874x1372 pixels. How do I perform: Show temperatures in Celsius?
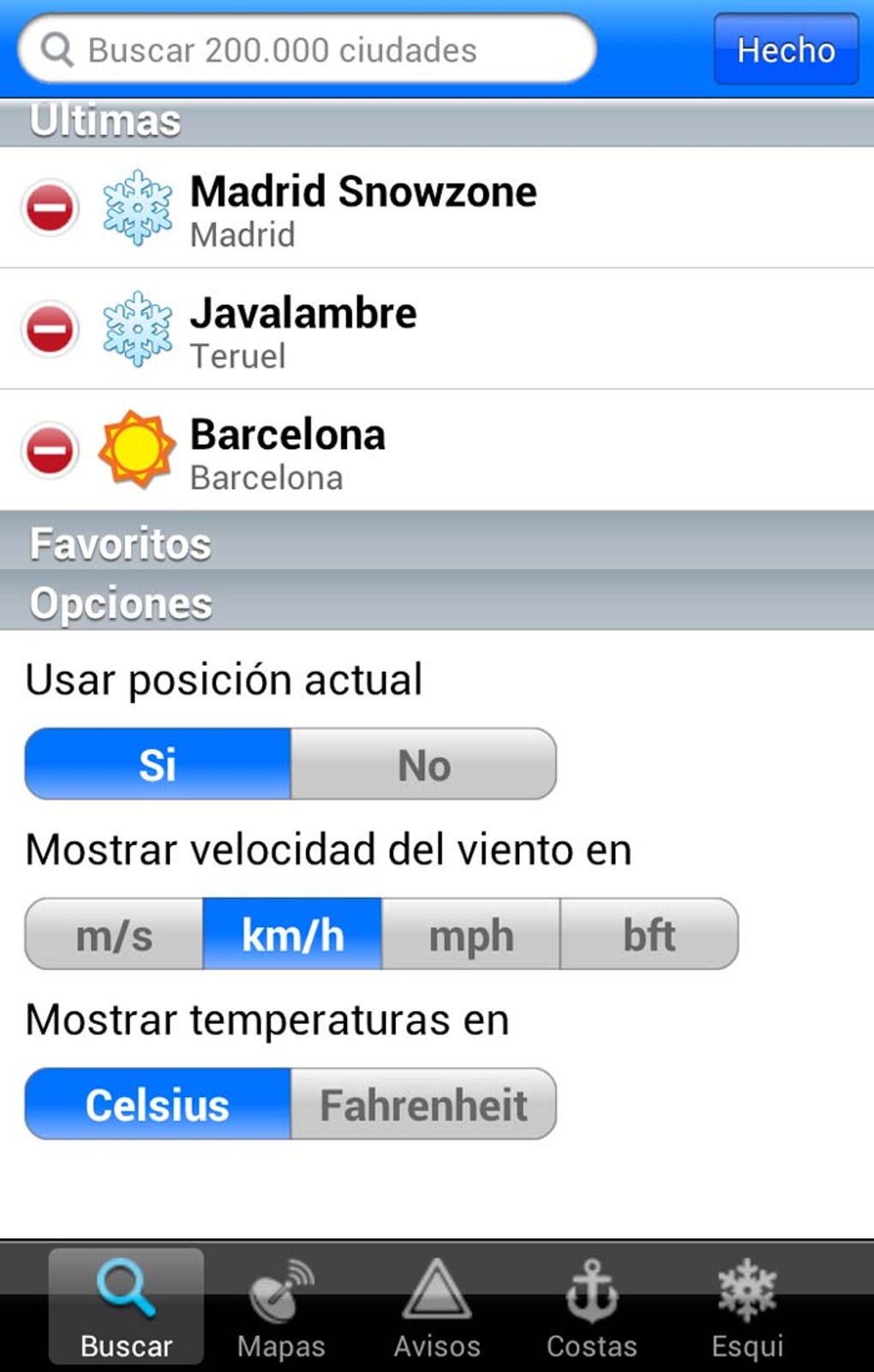(x=158, y=1104)
